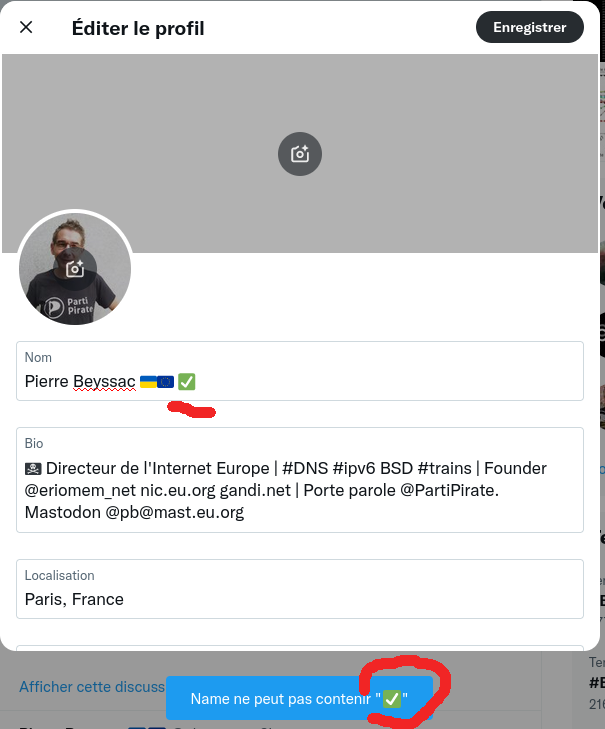605x729 pixels.
Task: Change the profile avatar photo
Action: [x=75, y=268]
